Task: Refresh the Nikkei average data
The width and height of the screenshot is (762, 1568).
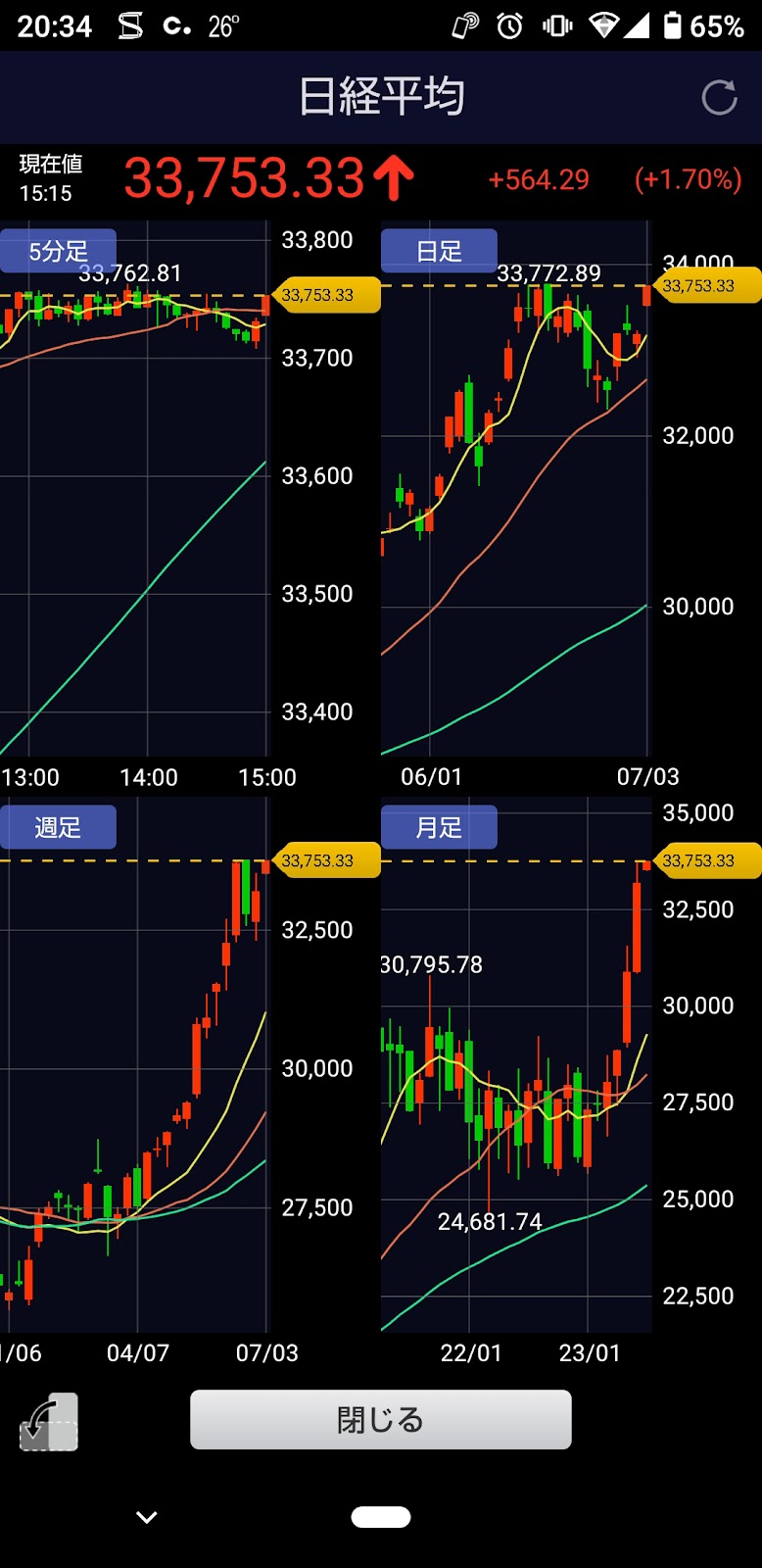Action: click(x=719, y=97)
